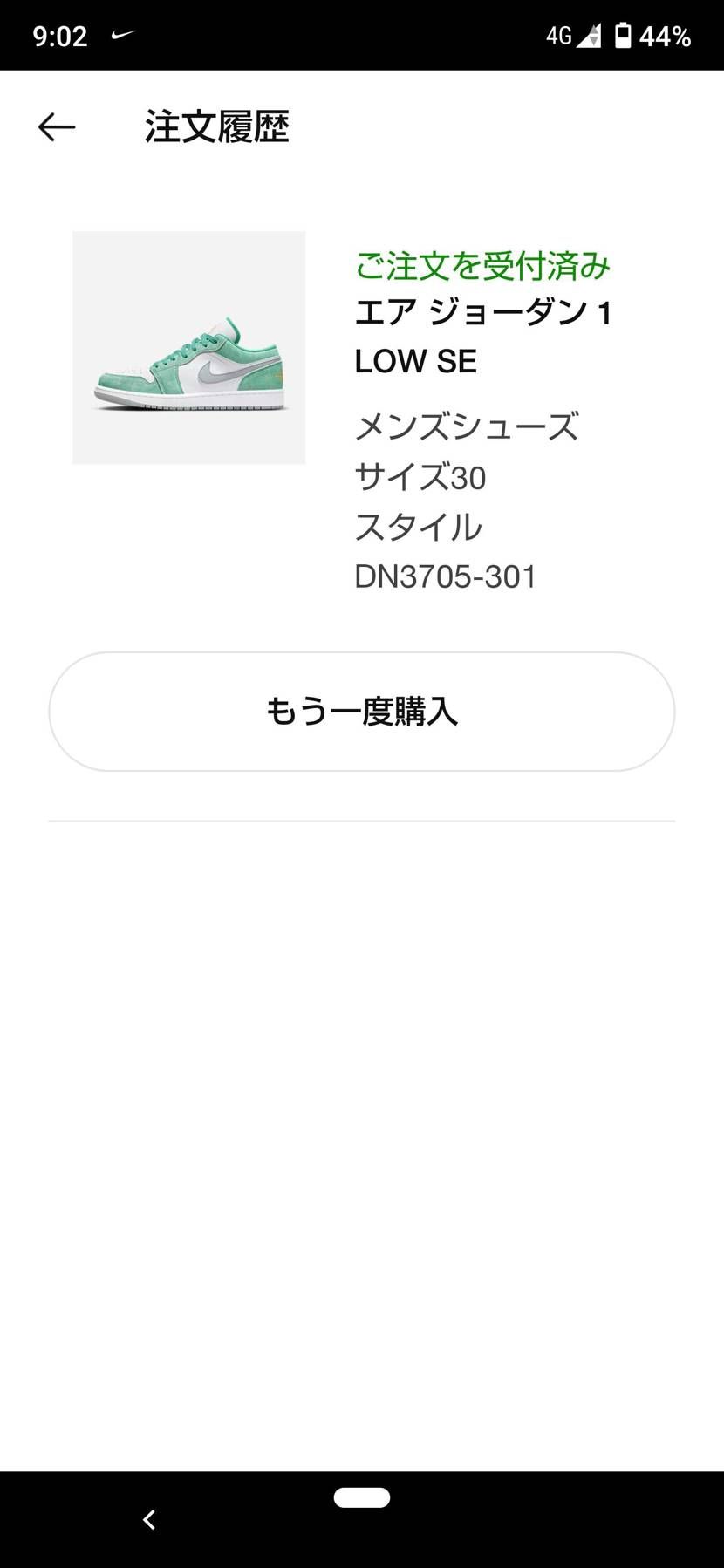Screen dimensions: 724x1568
Task: Tap the order item card area
Action: [361, 410]
